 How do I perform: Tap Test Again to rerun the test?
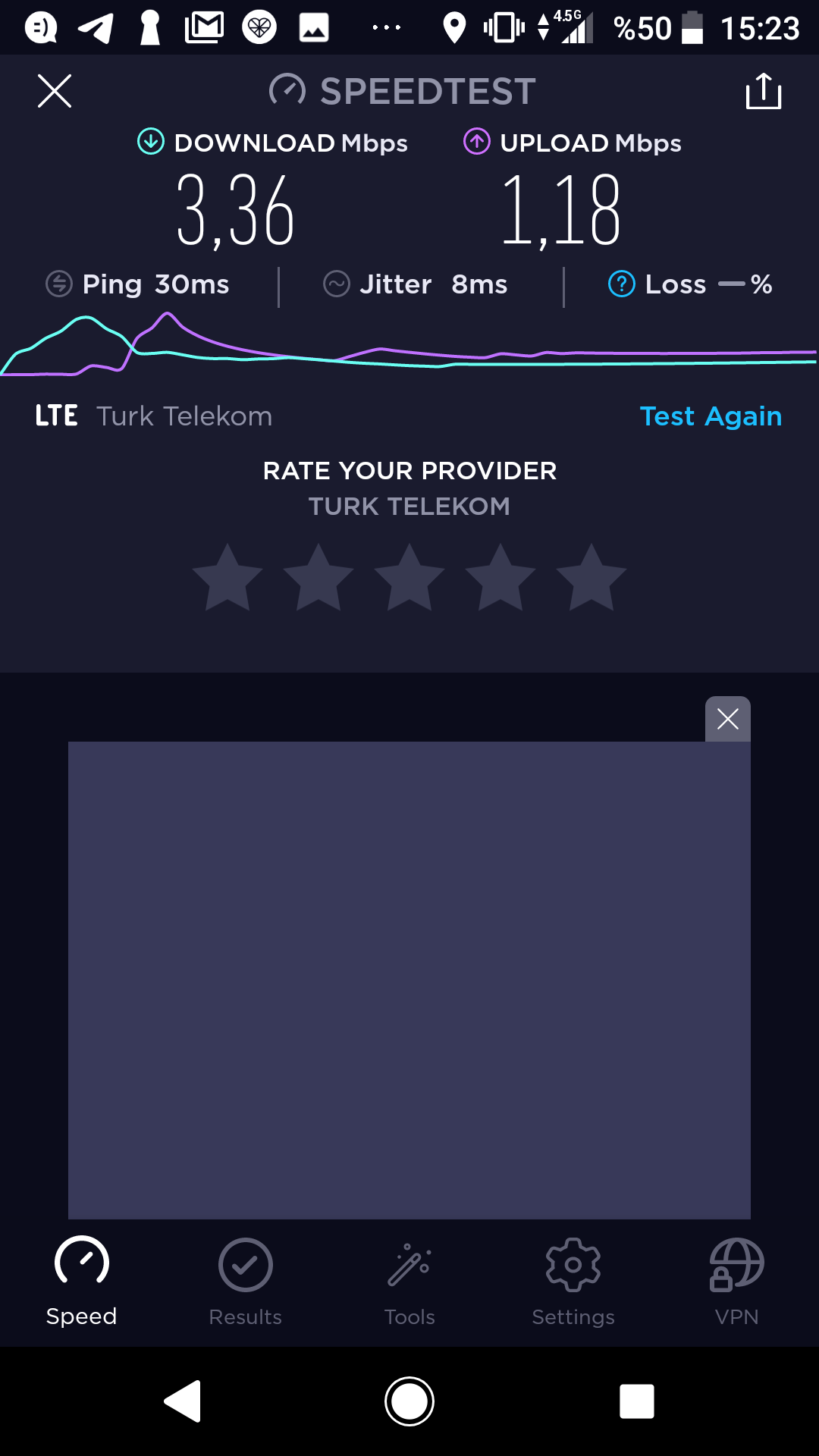pos(711,416)
